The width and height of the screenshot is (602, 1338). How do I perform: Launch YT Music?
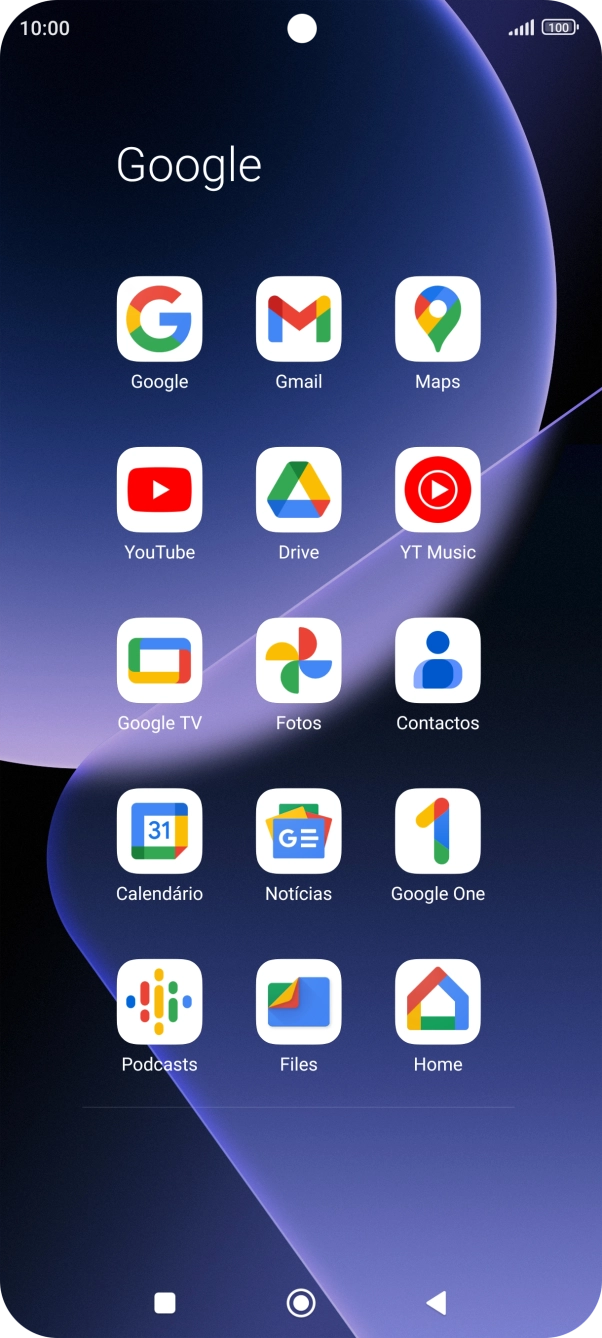coord(437,490)
